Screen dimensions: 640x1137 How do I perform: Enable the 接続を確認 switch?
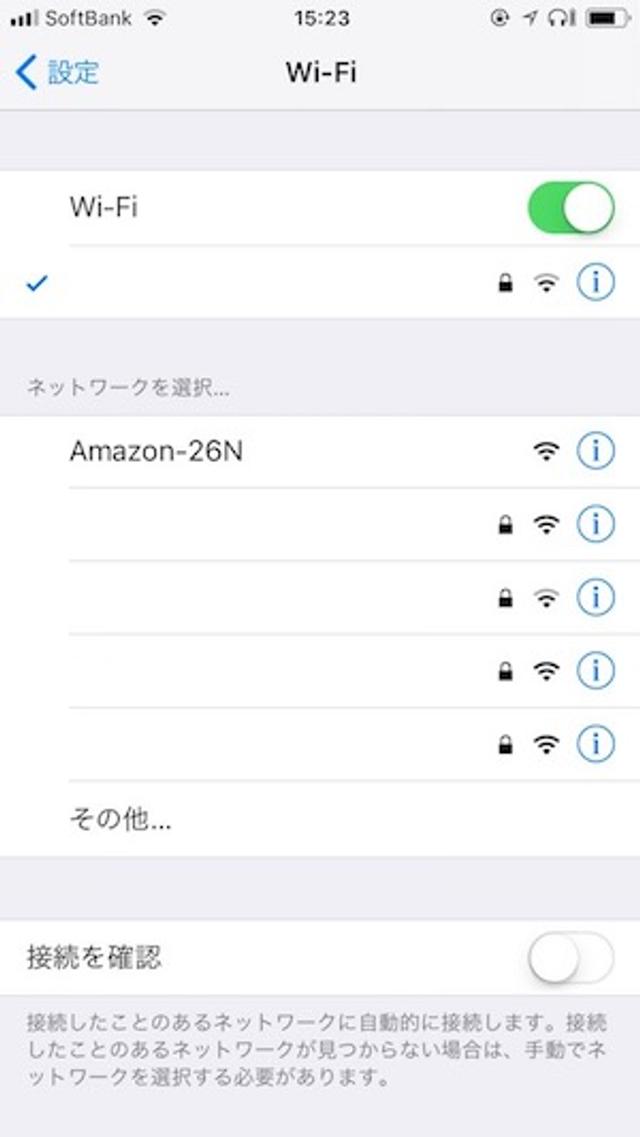pyautogui.click(x=570, y=959)
